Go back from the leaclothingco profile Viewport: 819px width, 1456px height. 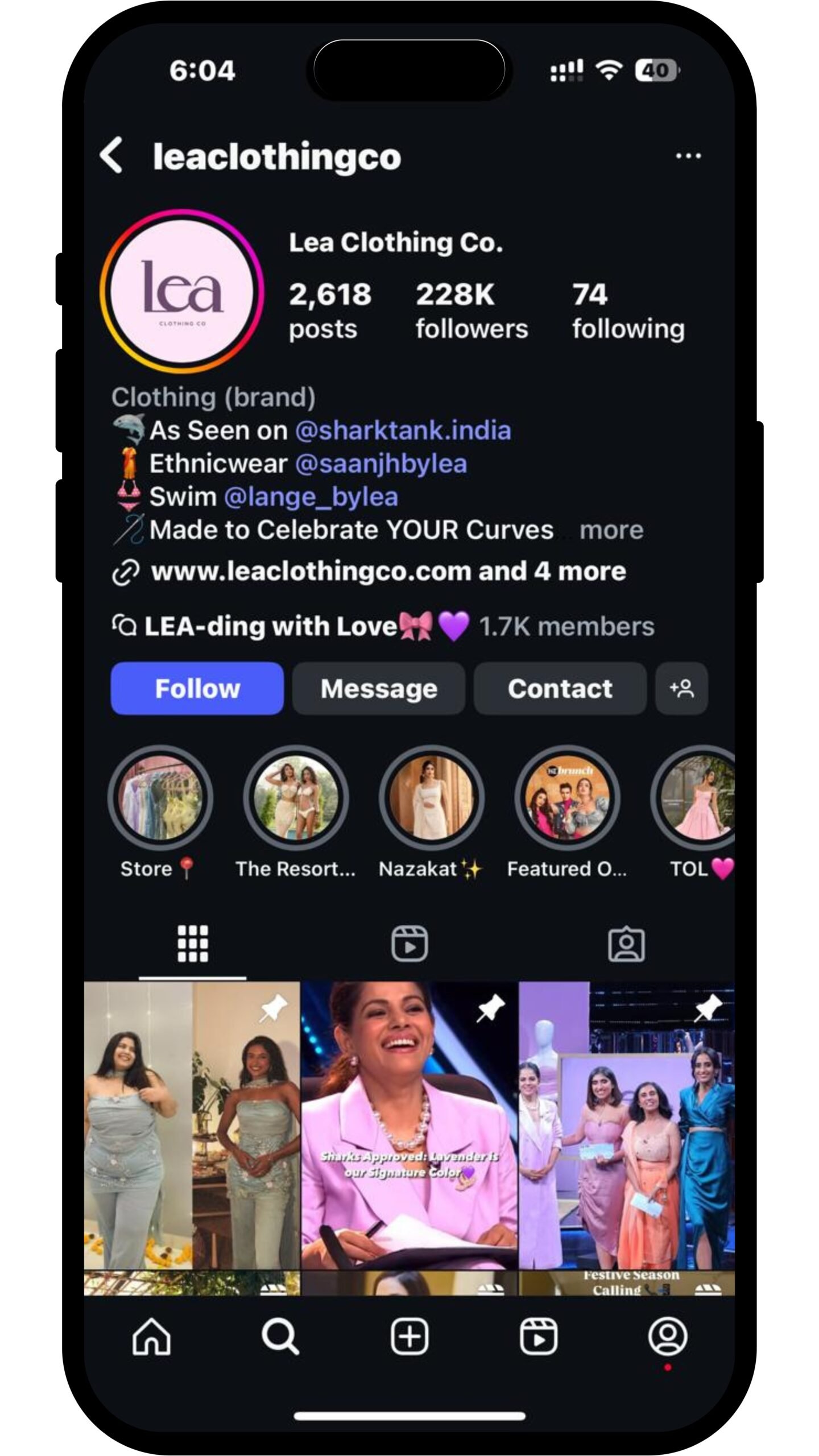coord(111,155)
